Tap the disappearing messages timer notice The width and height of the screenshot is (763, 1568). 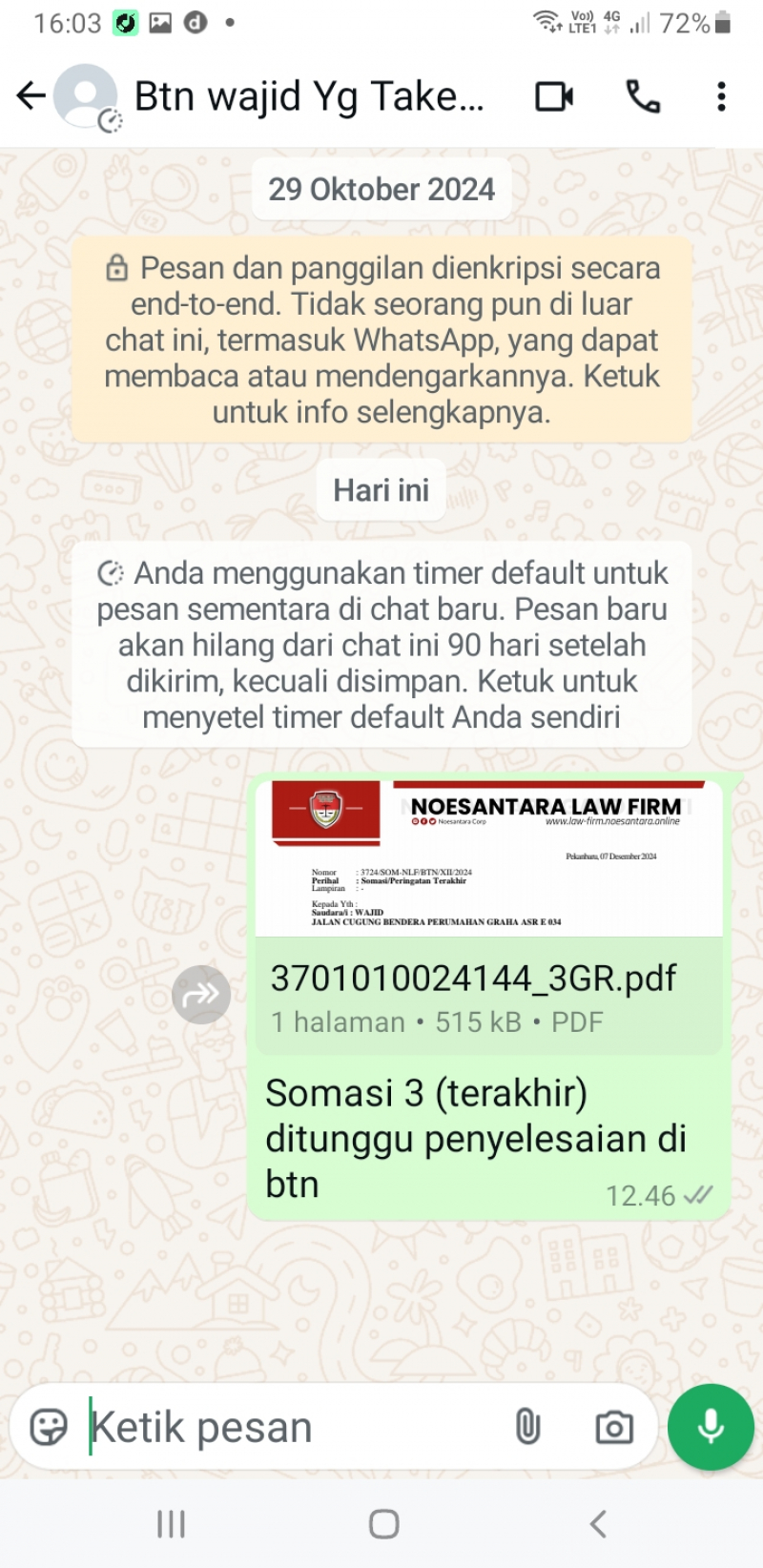point(381,645)
